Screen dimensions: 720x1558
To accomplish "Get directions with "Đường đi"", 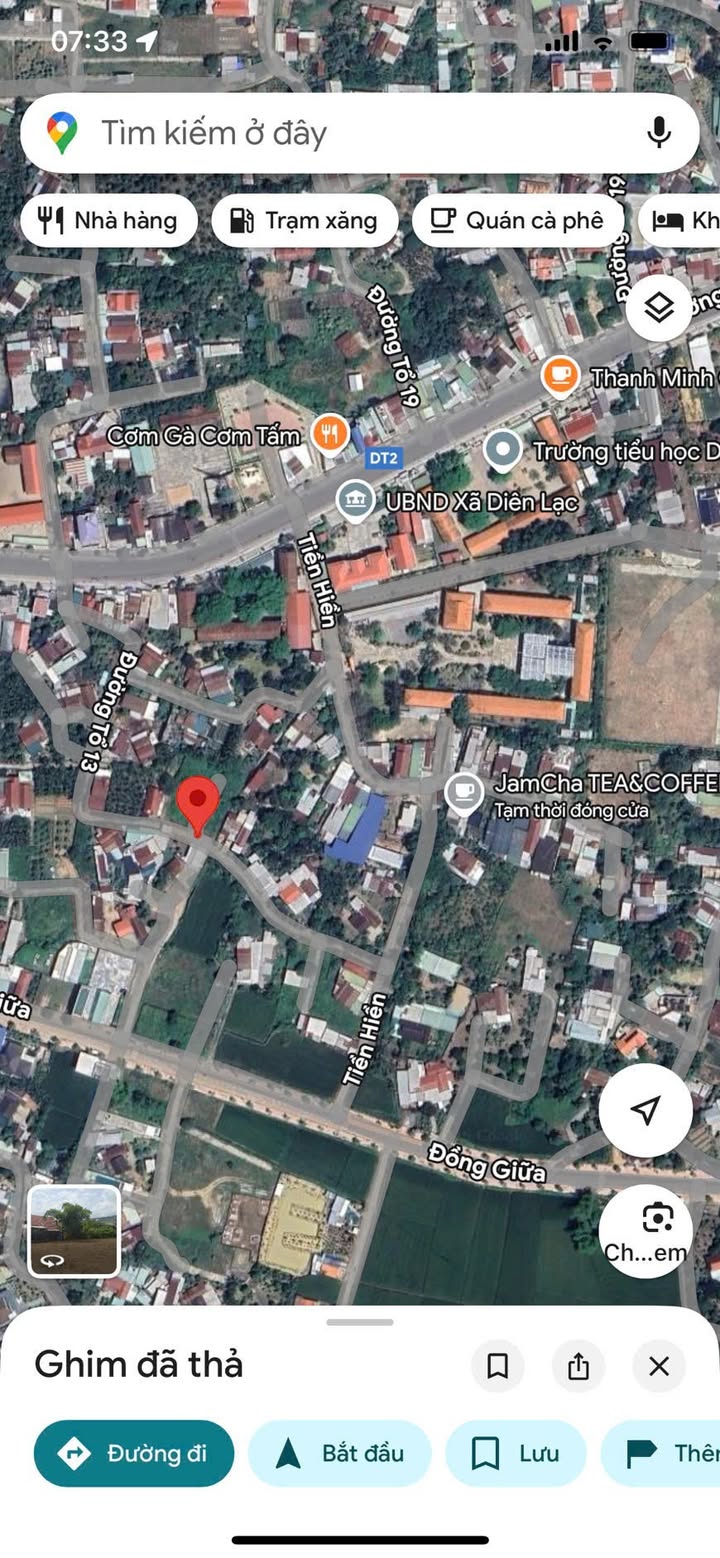I will (x=134, y=1453).
